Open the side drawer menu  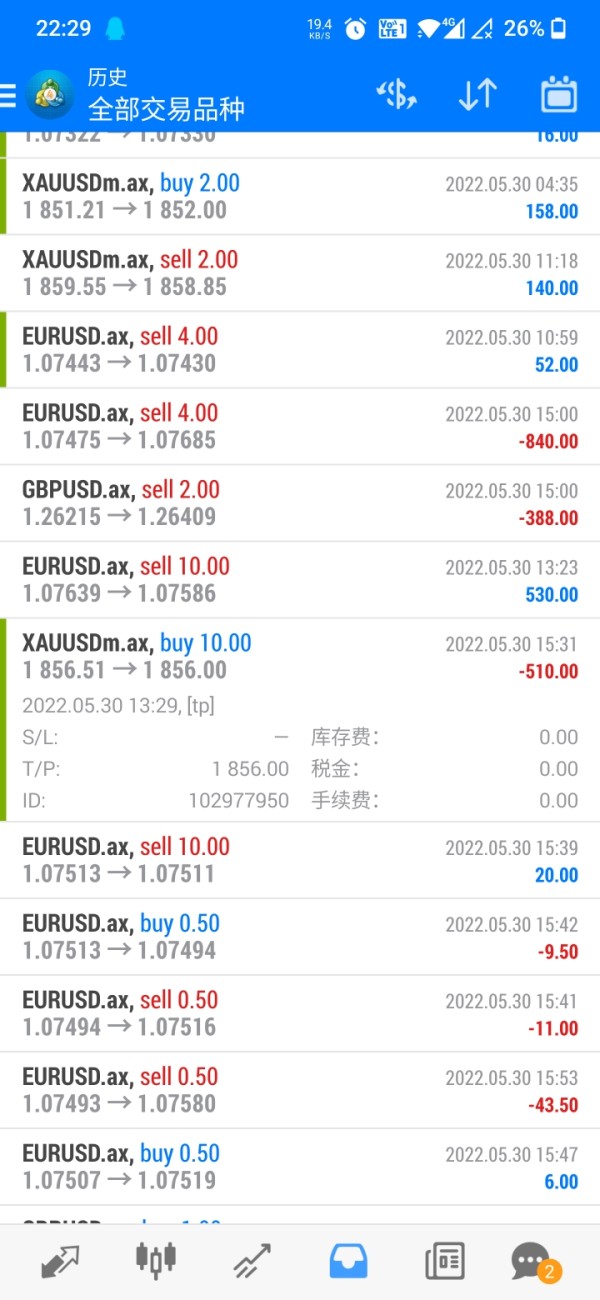tap(9, 96)
